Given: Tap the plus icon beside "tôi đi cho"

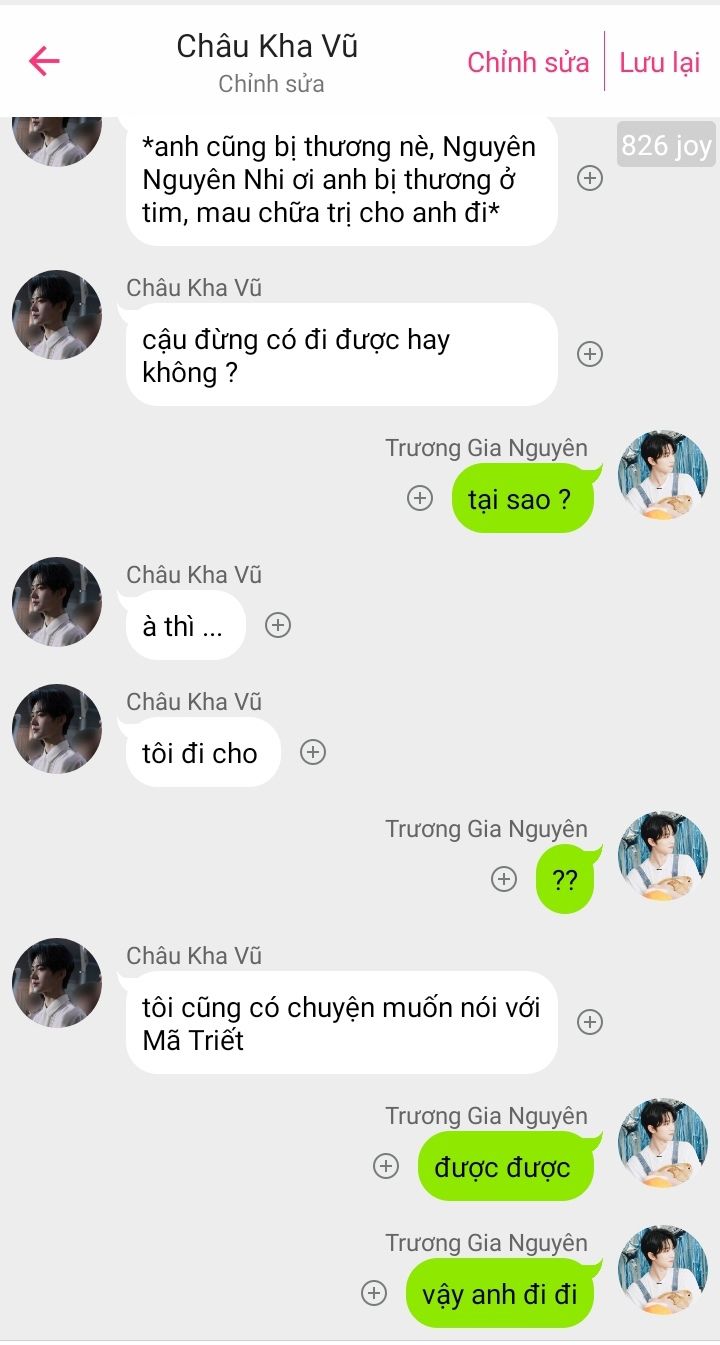Looking at the screenshot, I should tap(313, 752).
